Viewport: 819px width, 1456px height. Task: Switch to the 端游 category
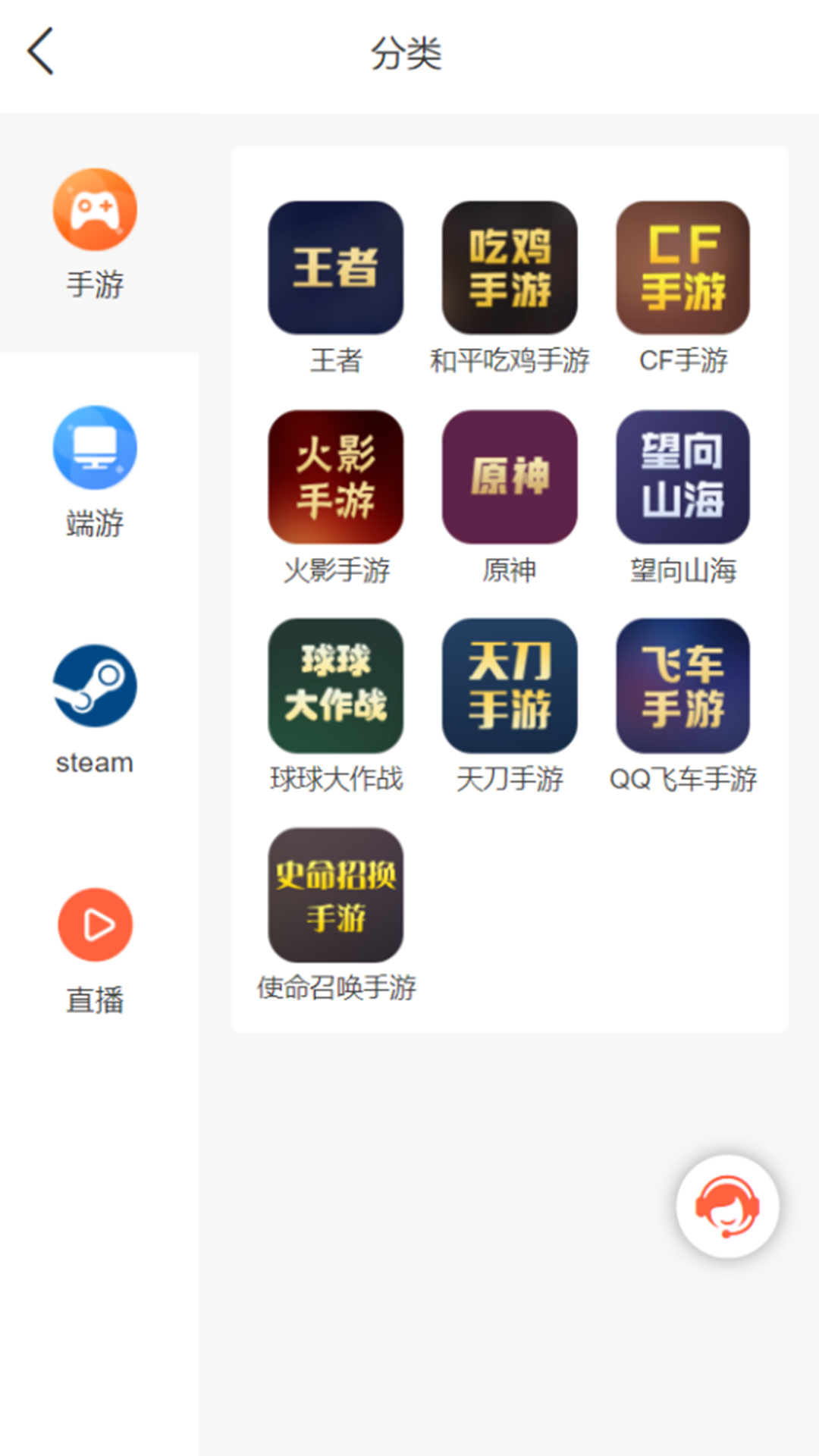pyautogui.click(x=95, y=472)
